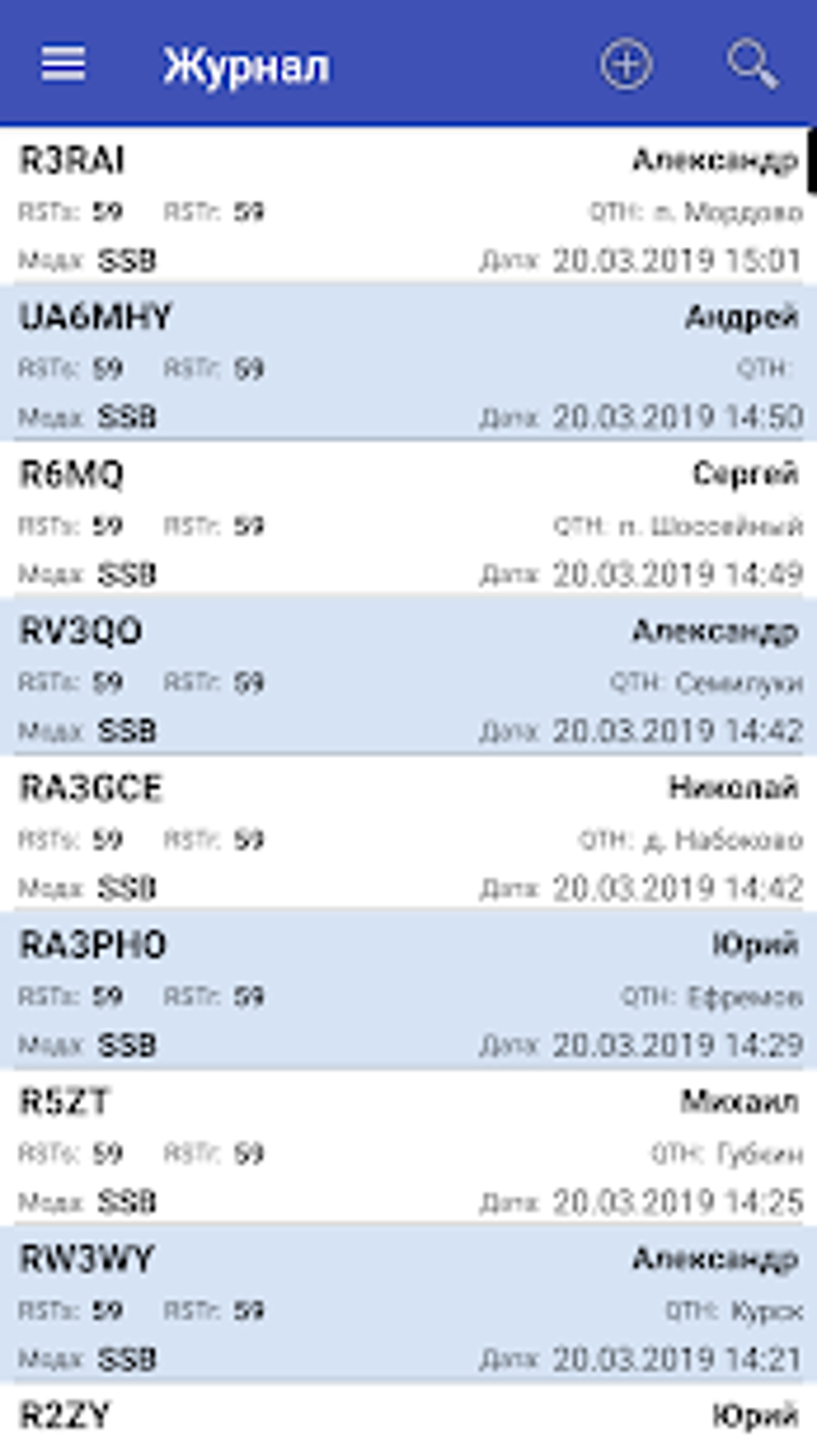Search the journal

tap(752, 64)
